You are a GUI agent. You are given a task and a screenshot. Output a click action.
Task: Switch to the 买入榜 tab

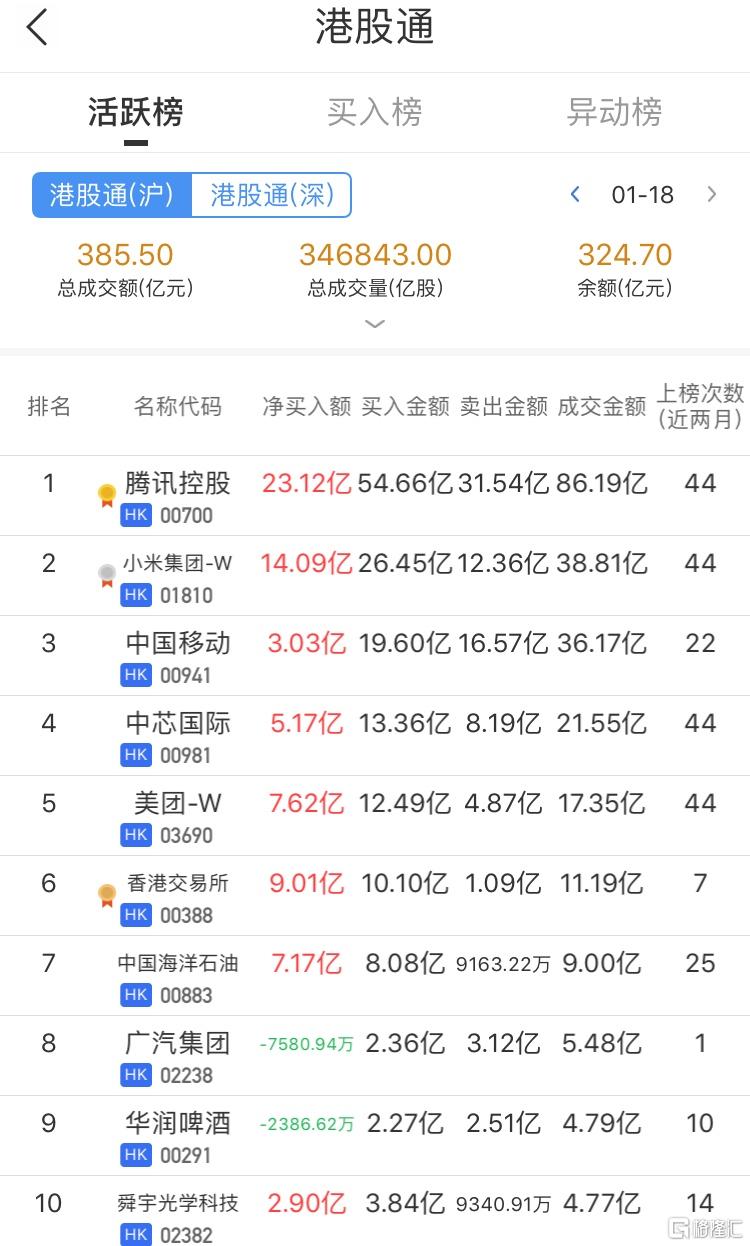(x=374, y=112)
